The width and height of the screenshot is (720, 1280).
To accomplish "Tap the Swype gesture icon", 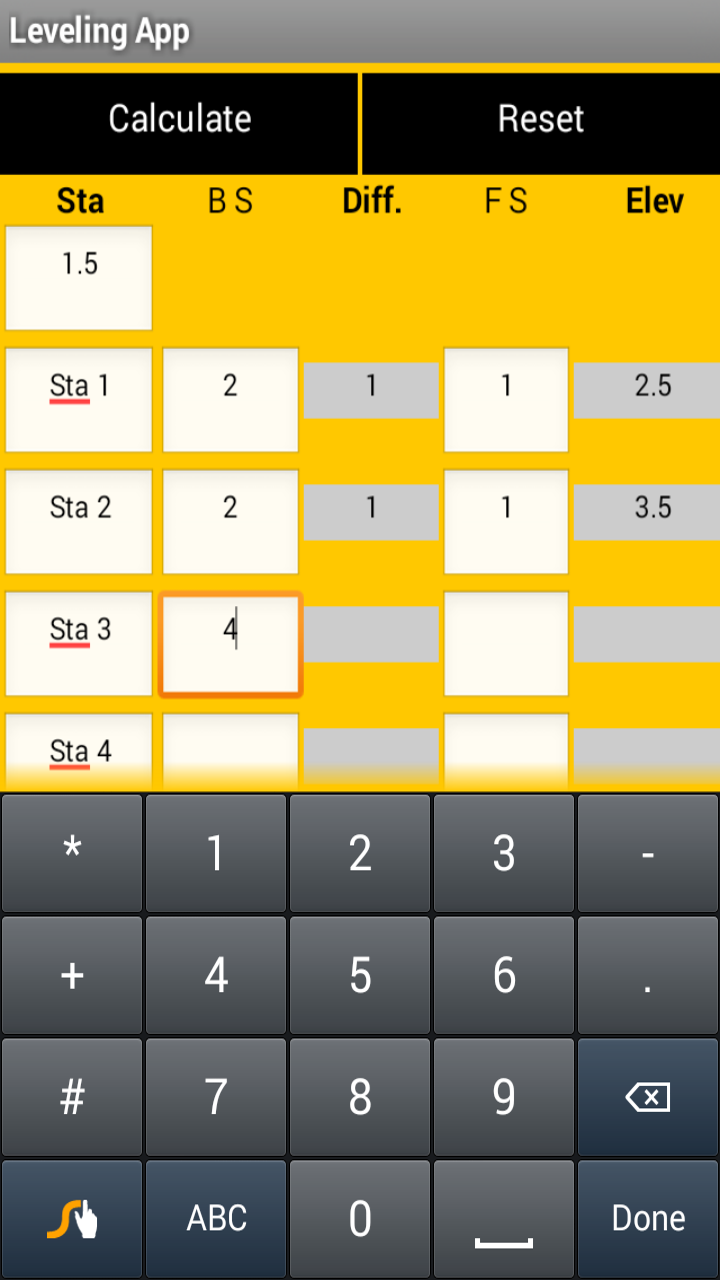I will point(71,1218).
